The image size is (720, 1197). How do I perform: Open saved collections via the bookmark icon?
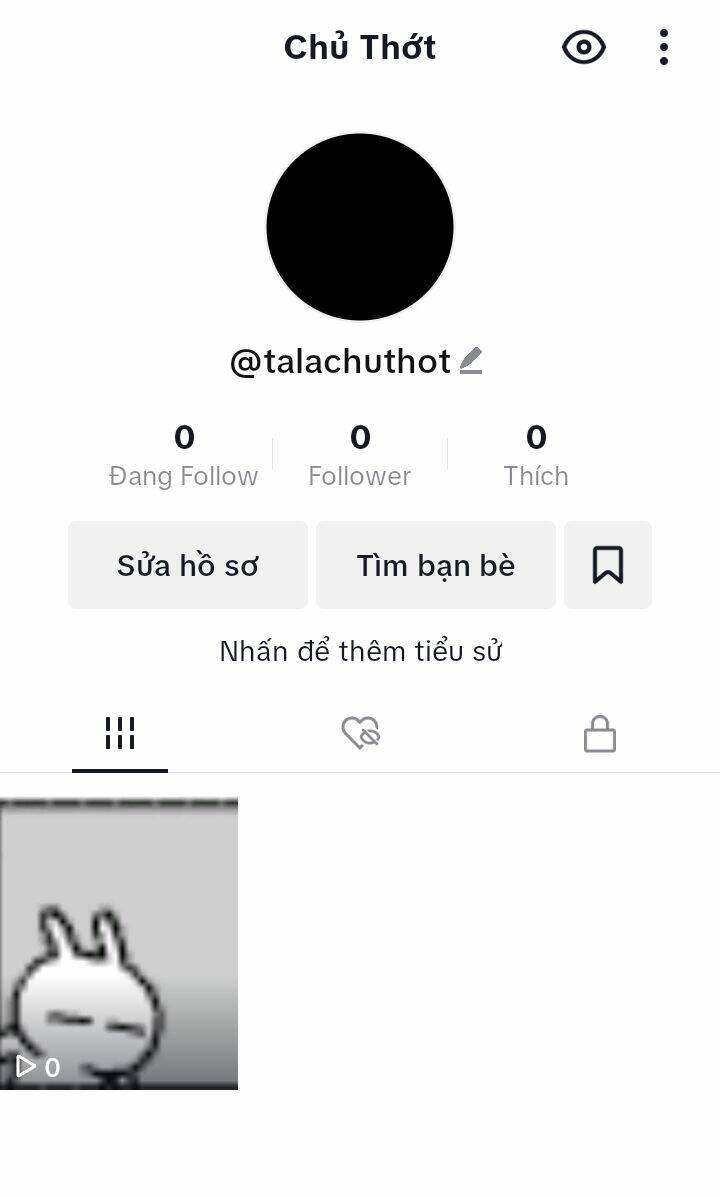[608, 564]
